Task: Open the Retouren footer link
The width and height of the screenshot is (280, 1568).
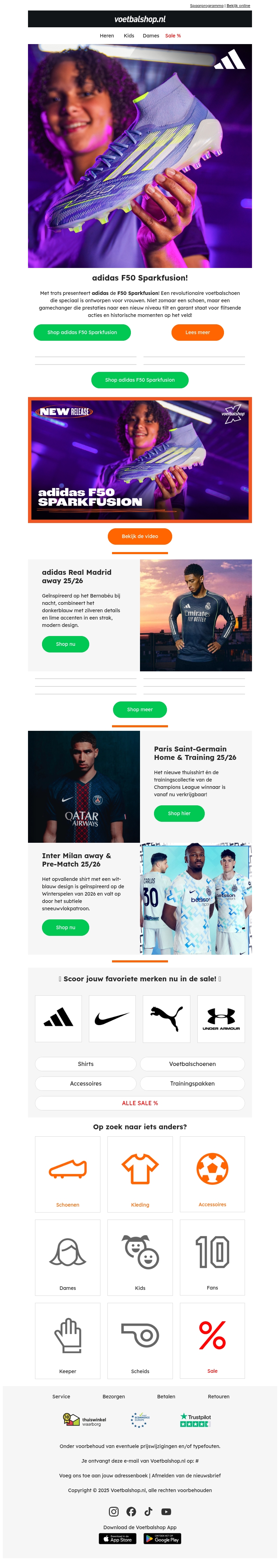Action: [x=218, y=1396]
